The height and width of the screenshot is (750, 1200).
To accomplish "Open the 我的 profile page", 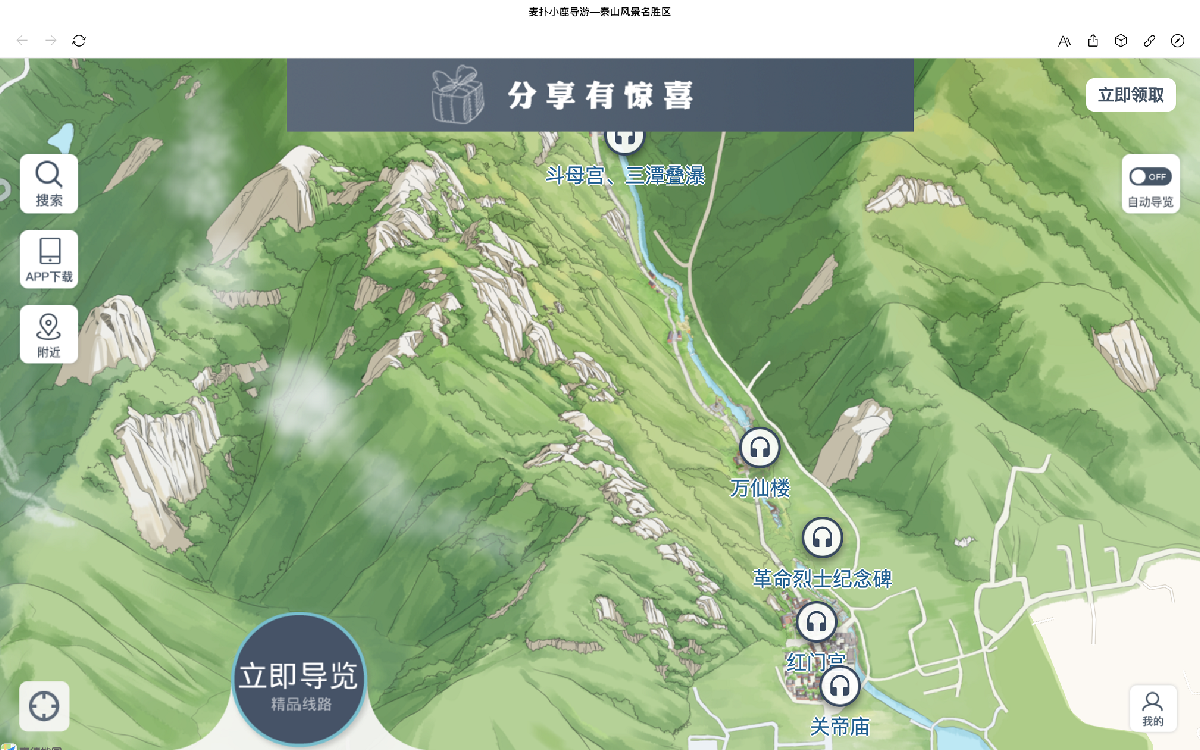I will (x=1152, y=708).
